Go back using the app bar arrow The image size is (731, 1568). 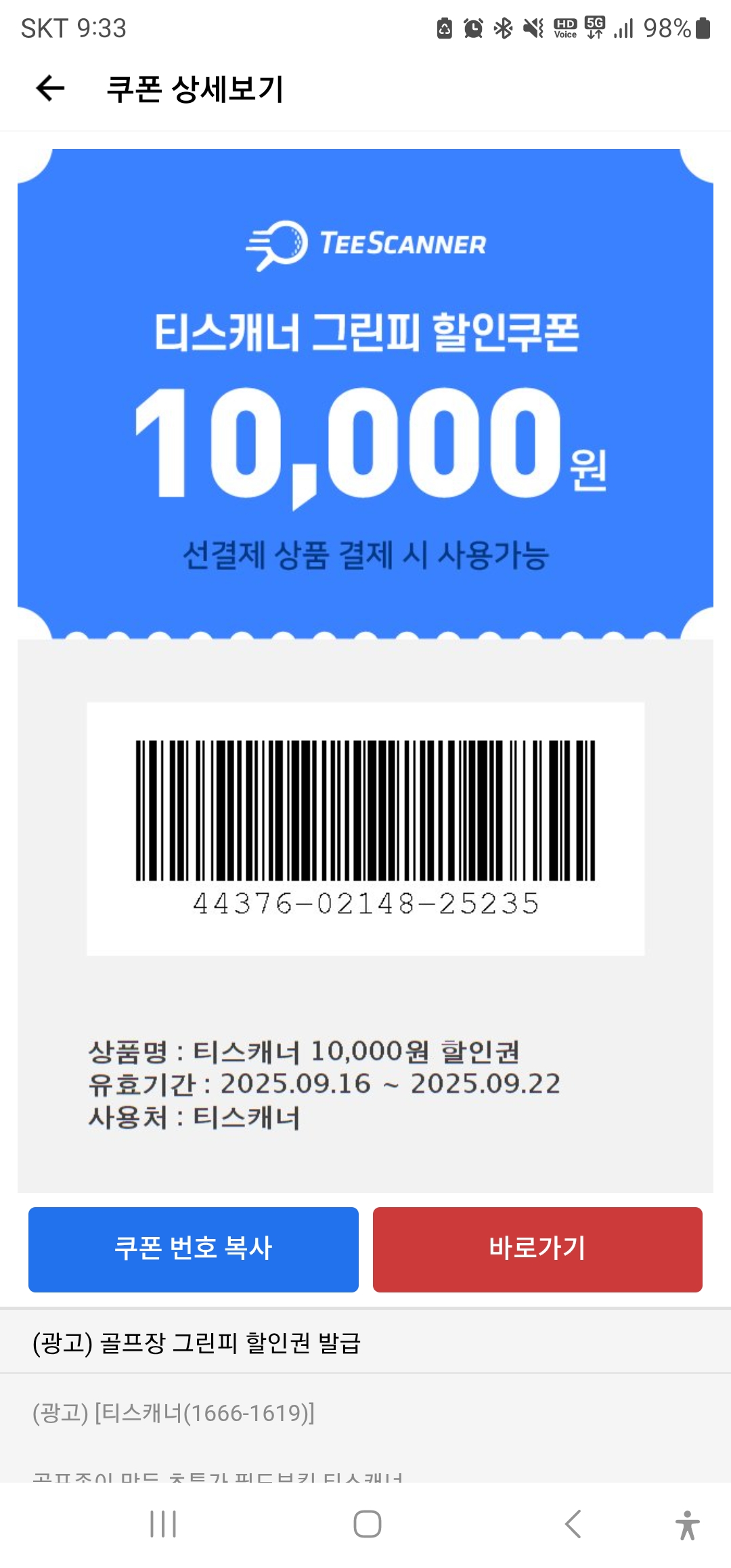(x=50, y=89)
